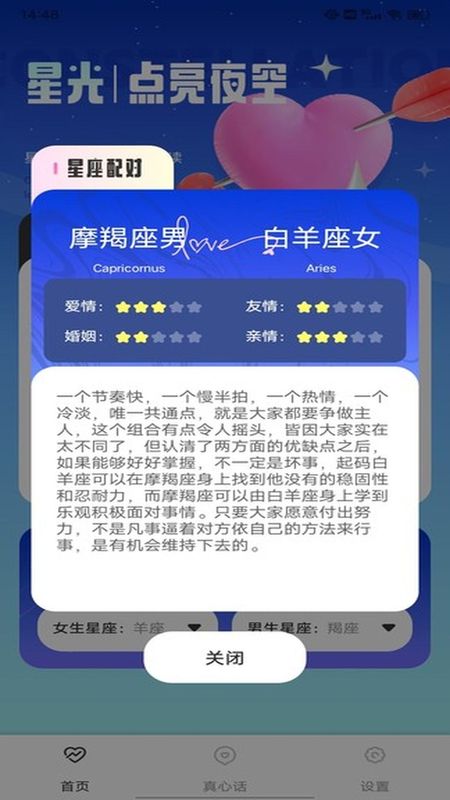Open the 设置 tab
The height and width of the screenshot is (800, 450).
(x=375, y=768)
